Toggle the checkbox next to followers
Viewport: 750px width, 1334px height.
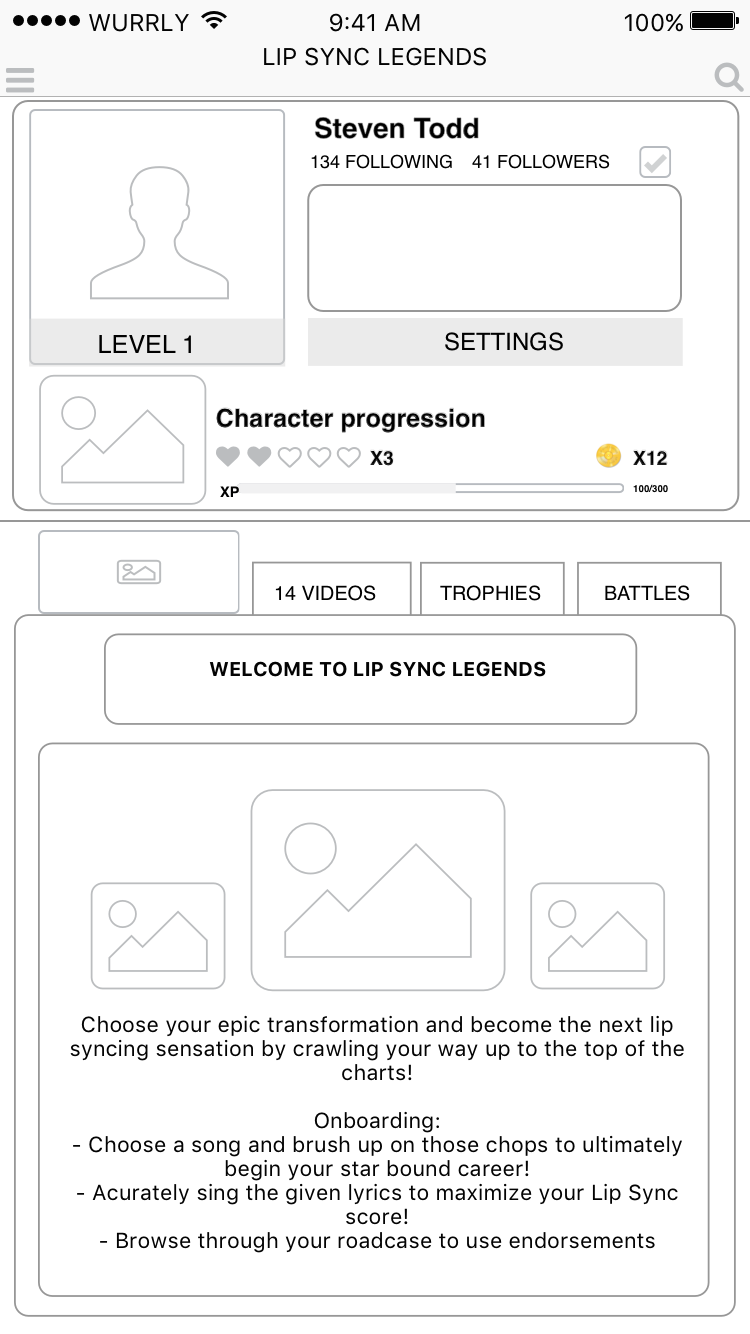click(x=655, y=162)
